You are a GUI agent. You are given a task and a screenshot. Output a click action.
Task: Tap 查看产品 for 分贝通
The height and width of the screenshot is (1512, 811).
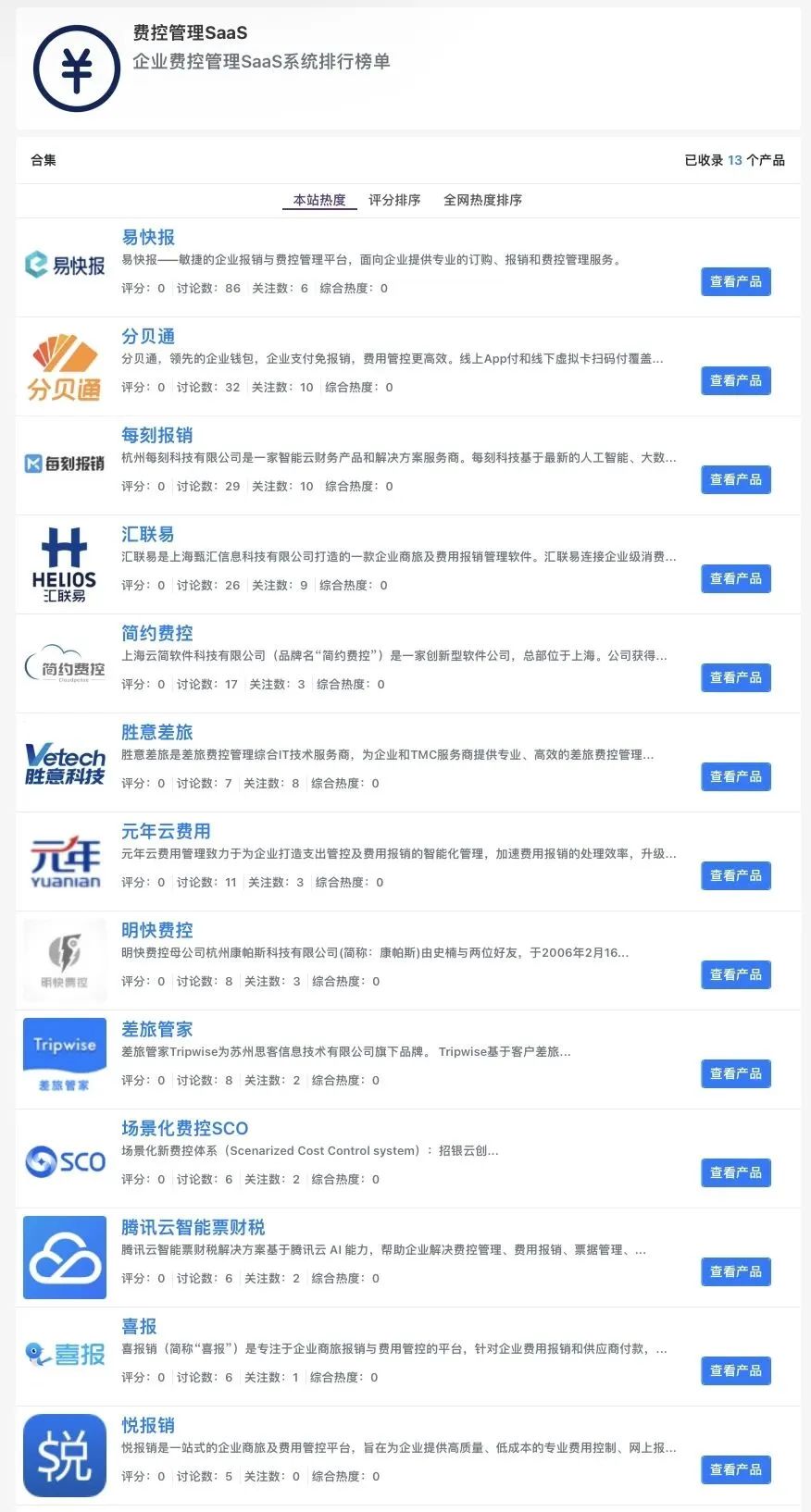(736, 380)
